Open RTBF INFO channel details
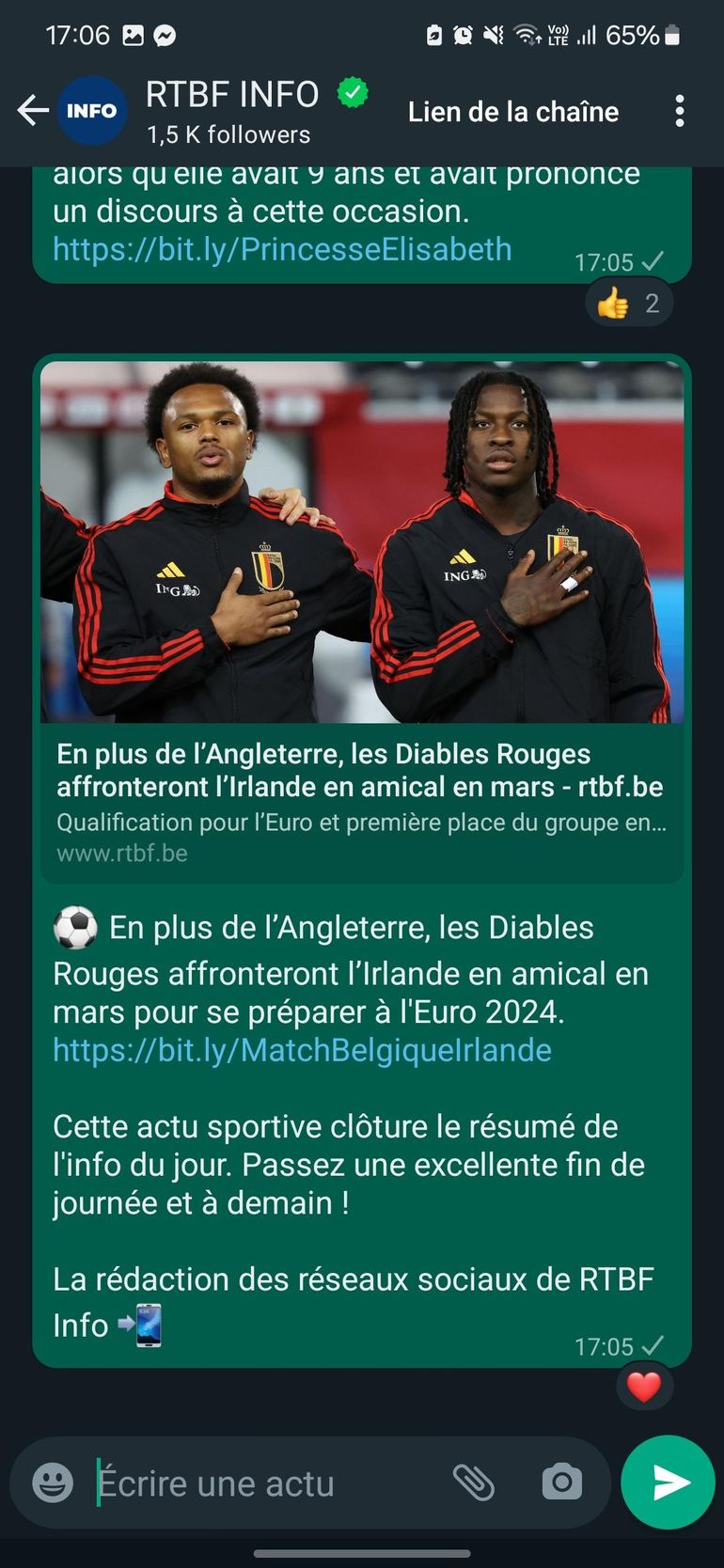Image resolution: width=724 pixels, height=1568 pixels. click(231, 109)
